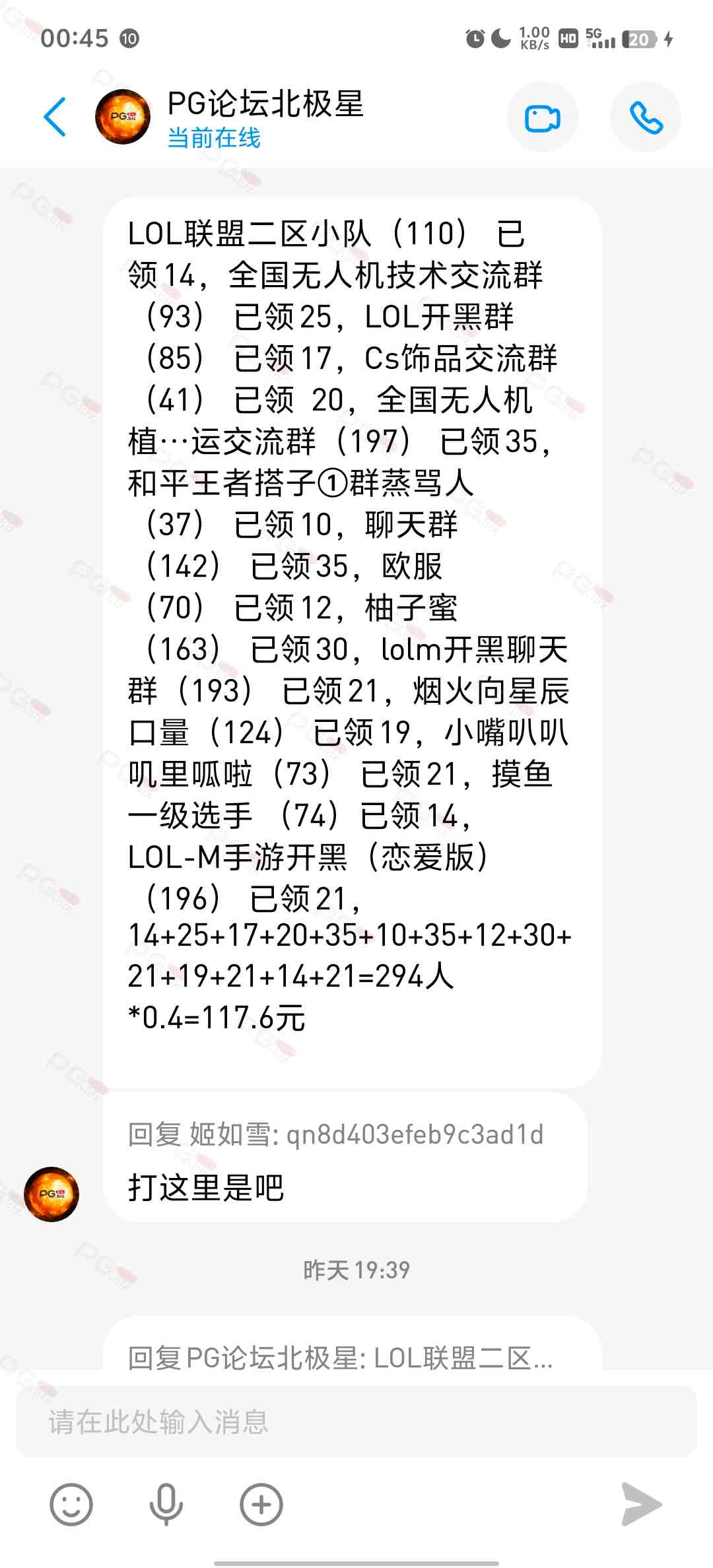Screen dimensions: 713x1568
Task: Open the emoji picker
Action: 71,1505
